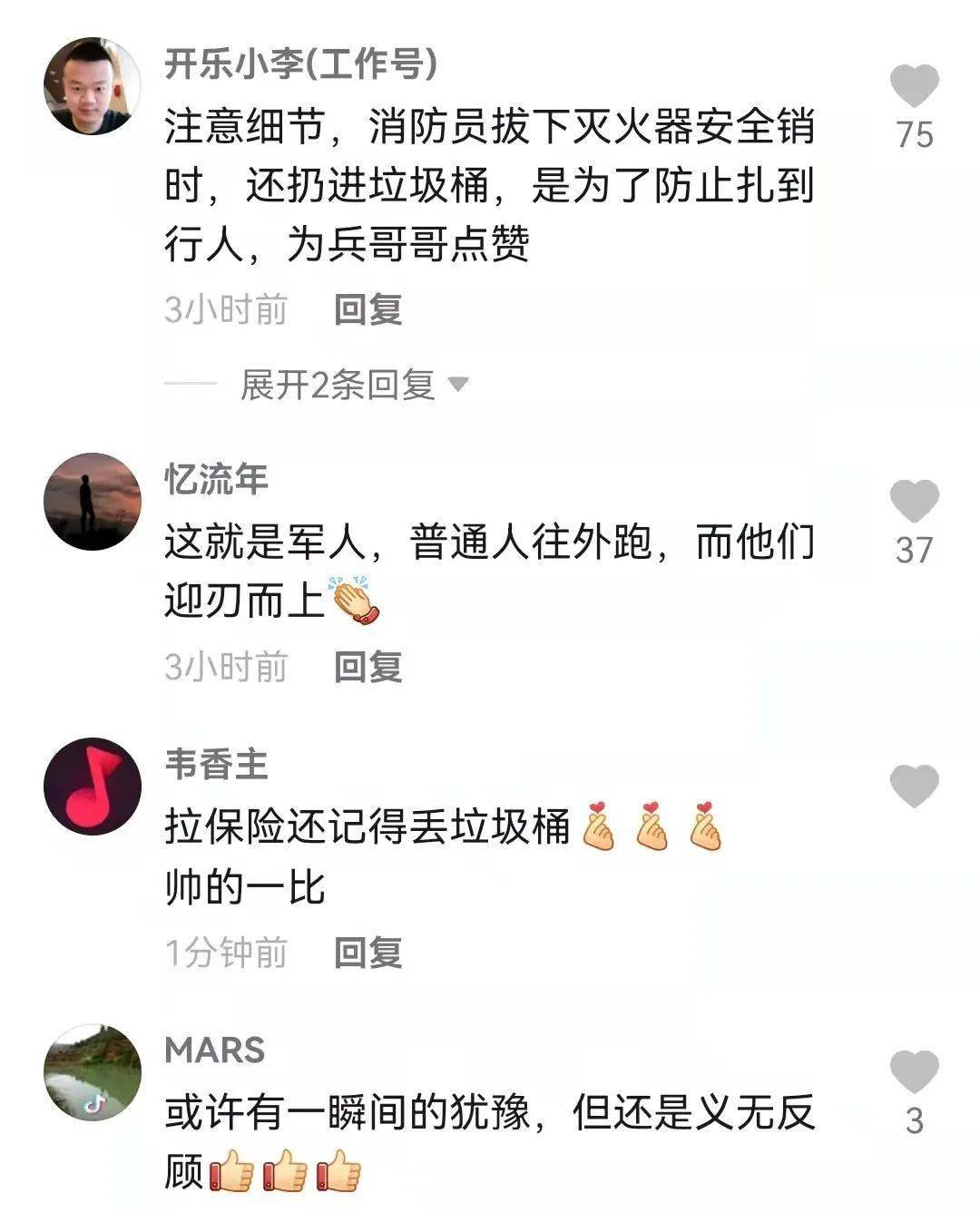Expand 2 replies under 开乐小李's comment

pos(354,385)
